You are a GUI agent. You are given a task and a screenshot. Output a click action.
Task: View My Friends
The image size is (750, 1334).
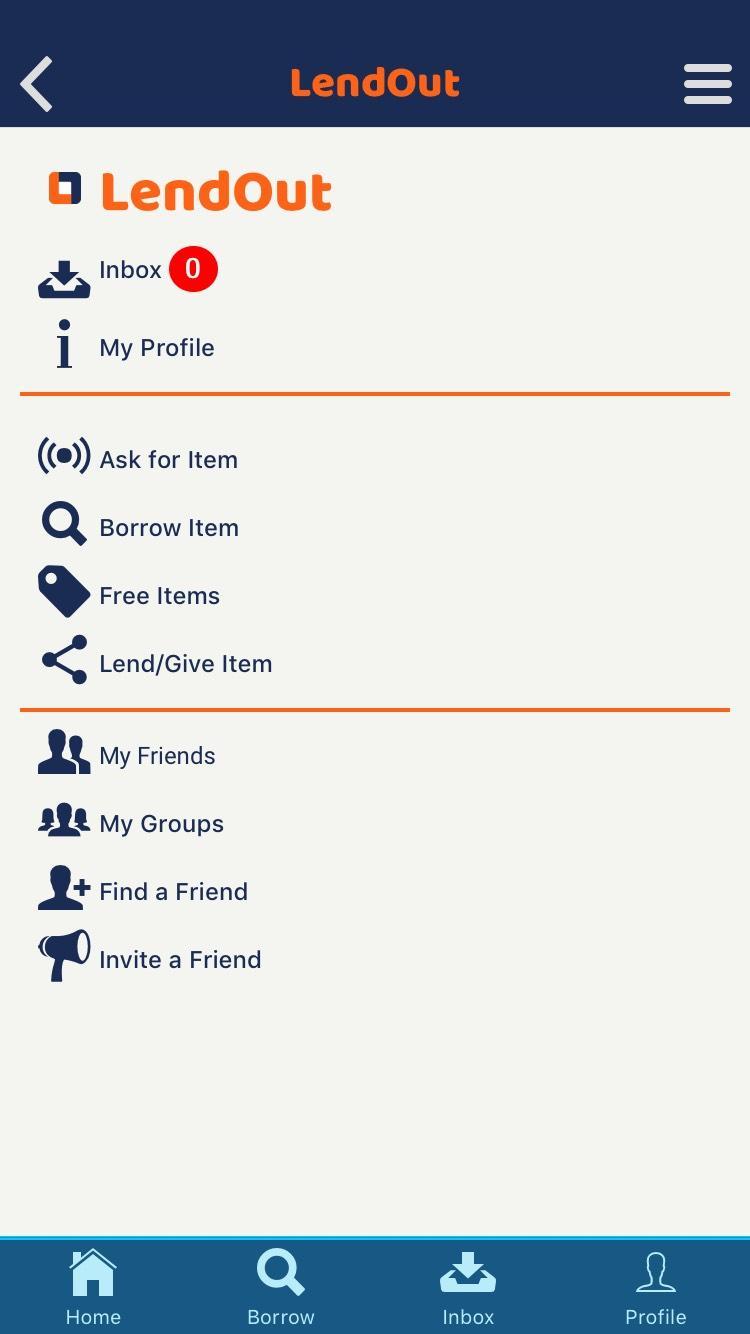pyautogui.click(x=157, y=756)
